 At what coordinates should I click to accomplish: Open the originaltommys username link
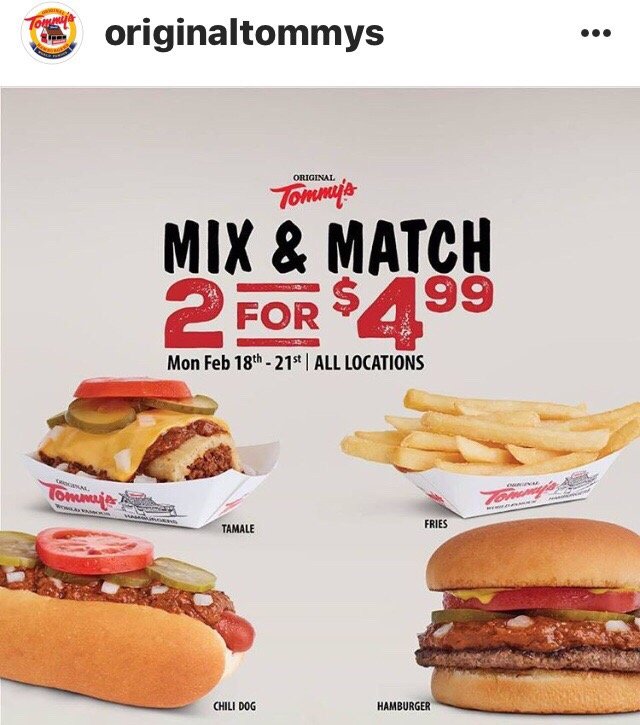point(244,33)
